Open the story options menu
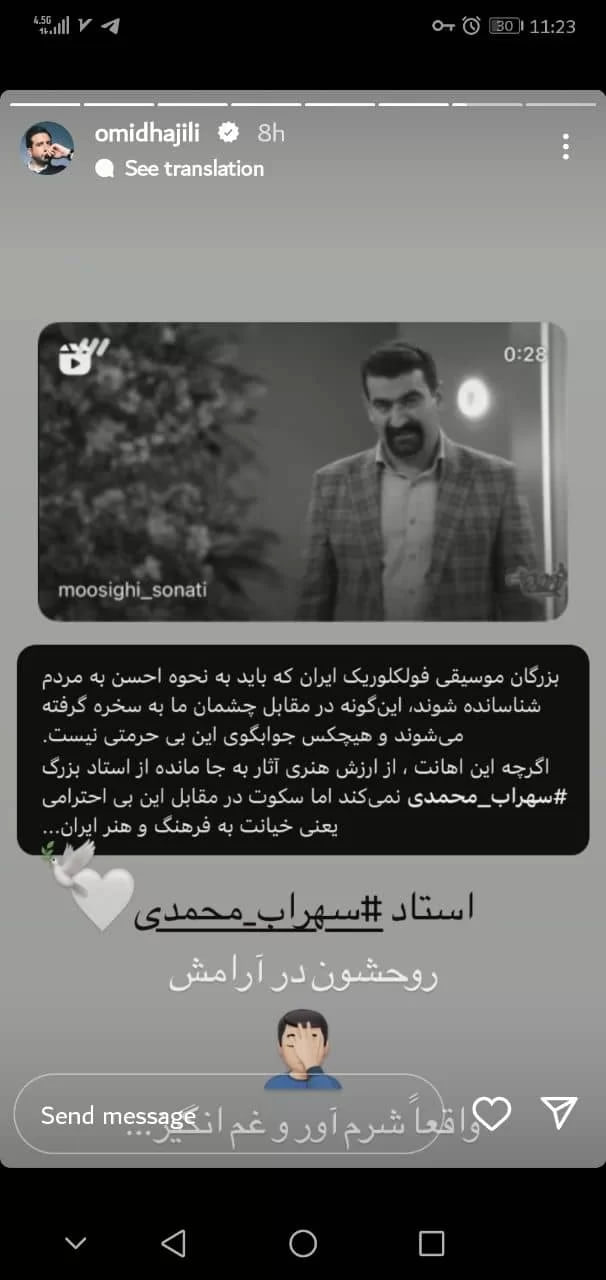Viewport: 606px width, 1280px height. click(565, 148)
